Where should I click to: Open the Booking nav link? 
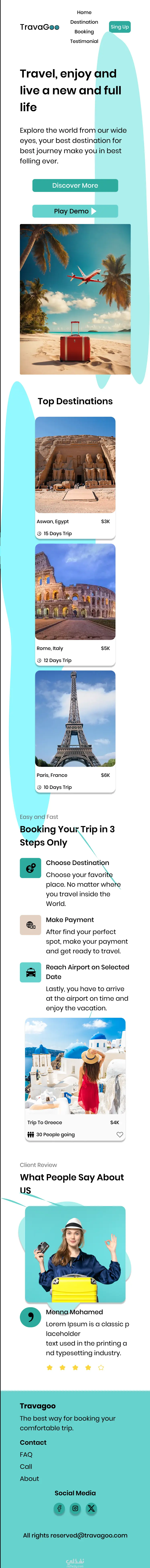(x=84, y=32)
